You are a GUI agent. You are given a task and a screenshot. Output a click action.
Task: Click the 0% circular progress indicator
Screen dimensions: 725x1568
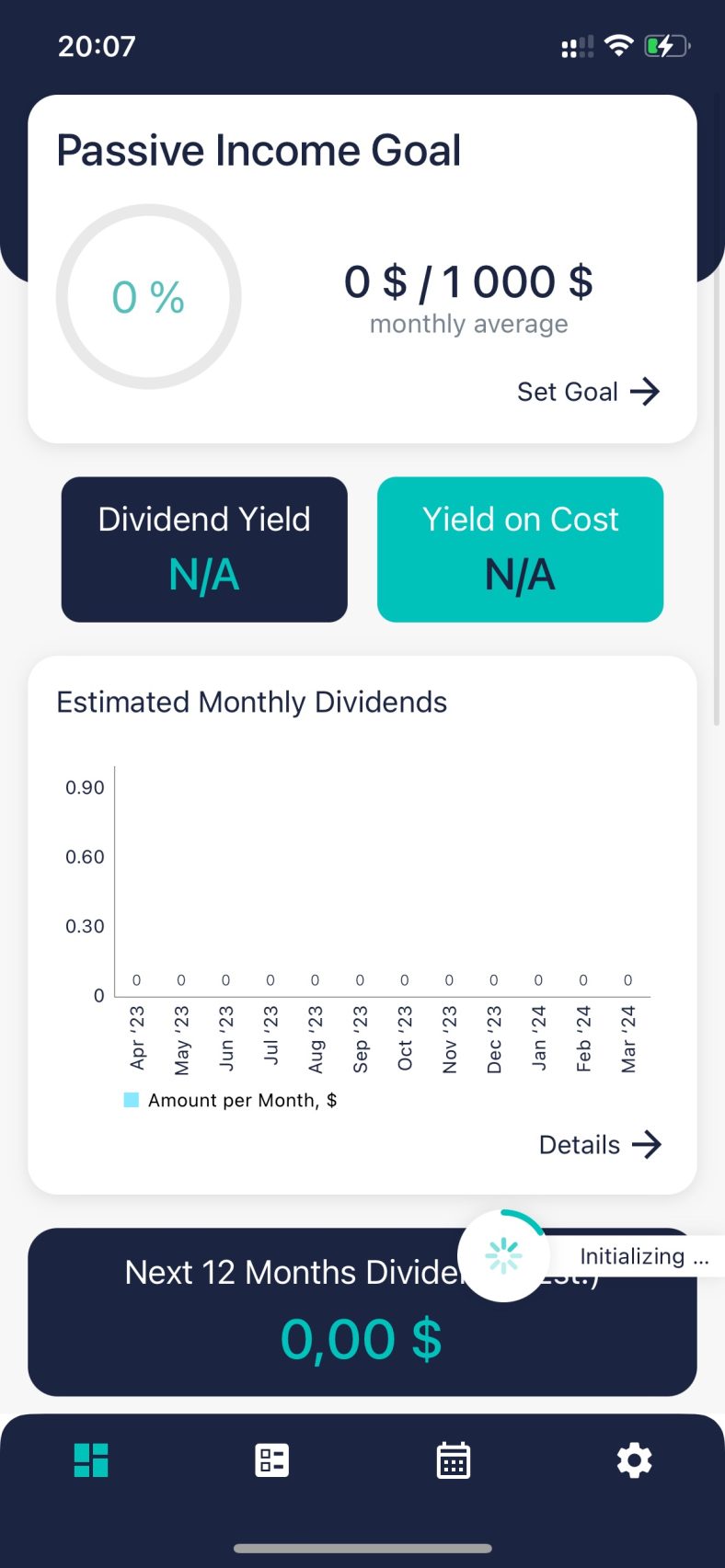pyautogui.click(x=148, y=296)
